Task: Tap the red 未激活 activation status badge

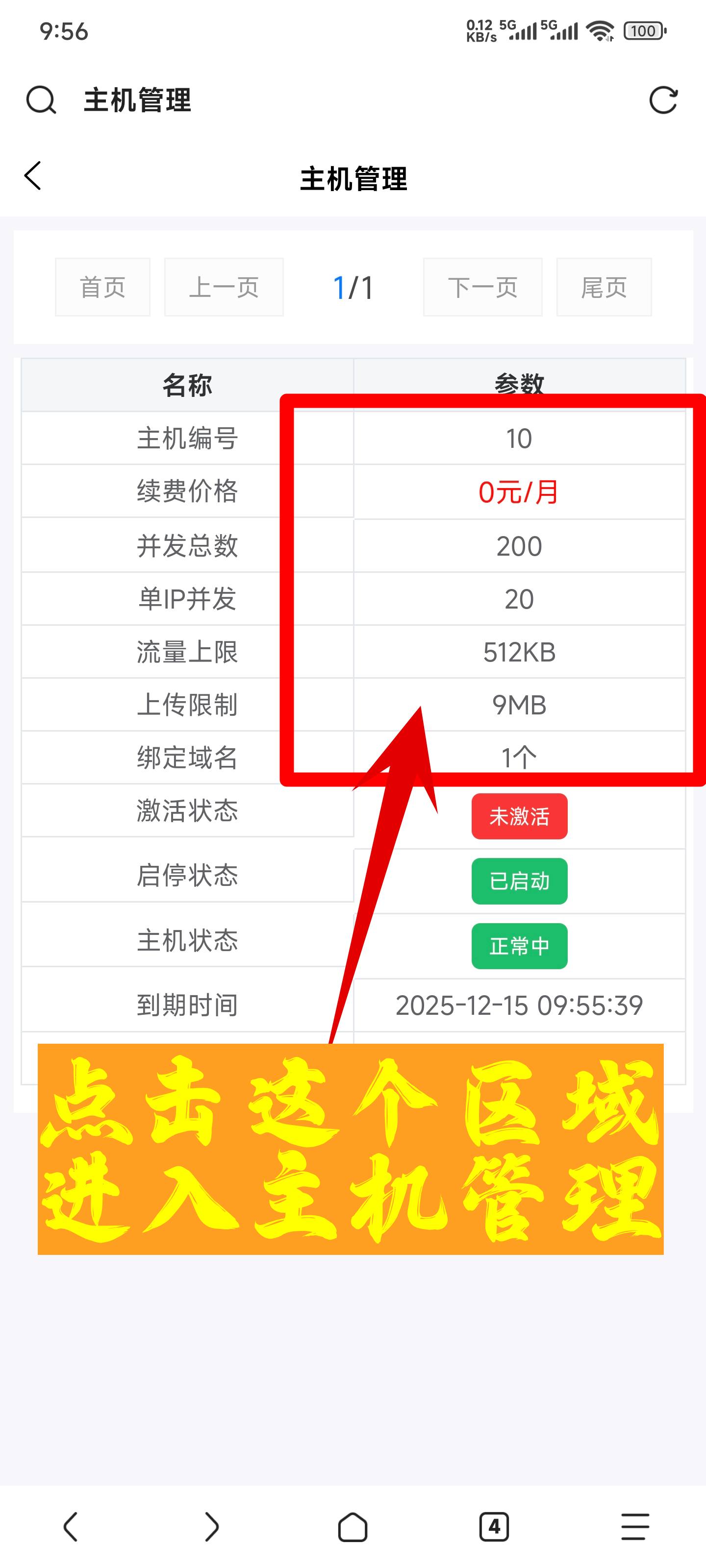Action: click(519, 817)
